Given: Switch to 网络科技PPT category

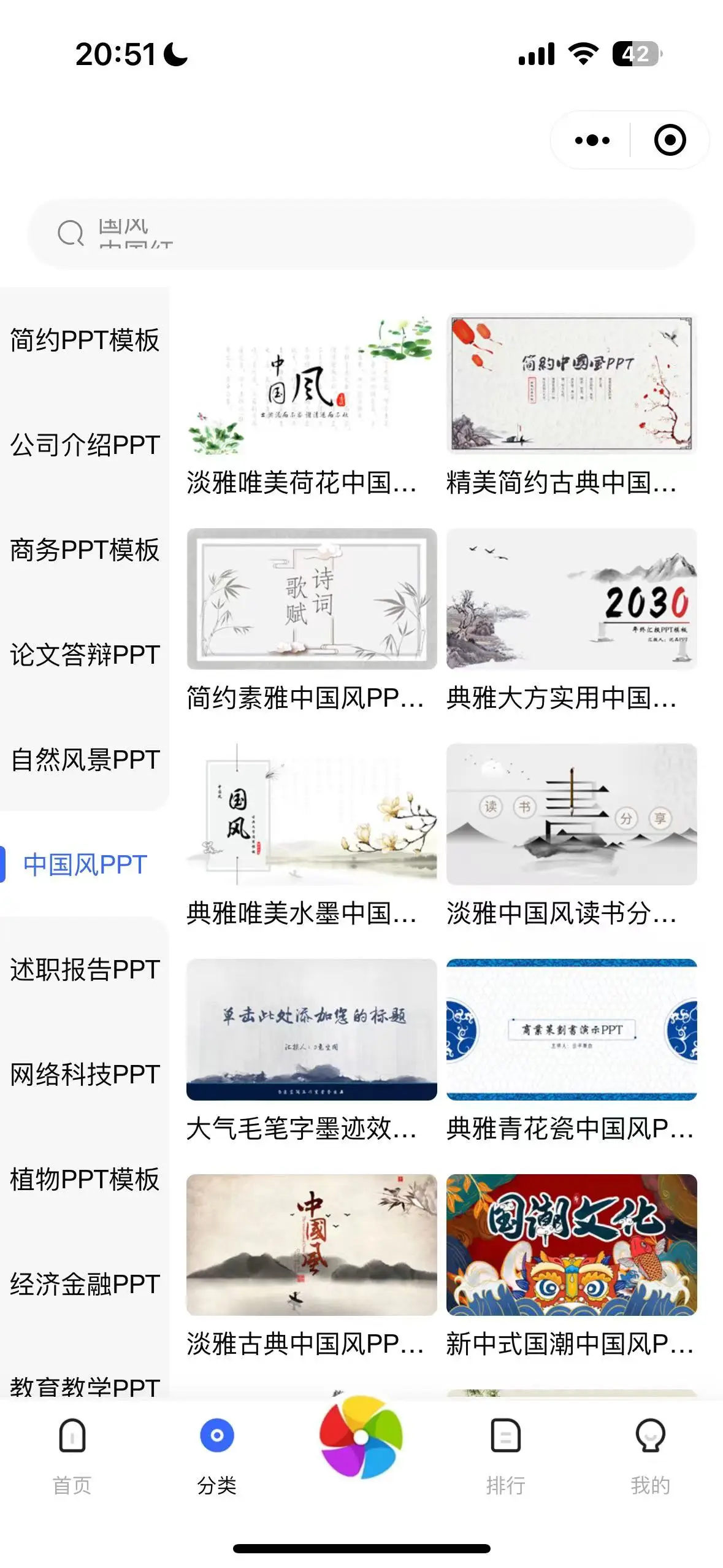Looking at the screenshot, I should [x=85, y=1075].
